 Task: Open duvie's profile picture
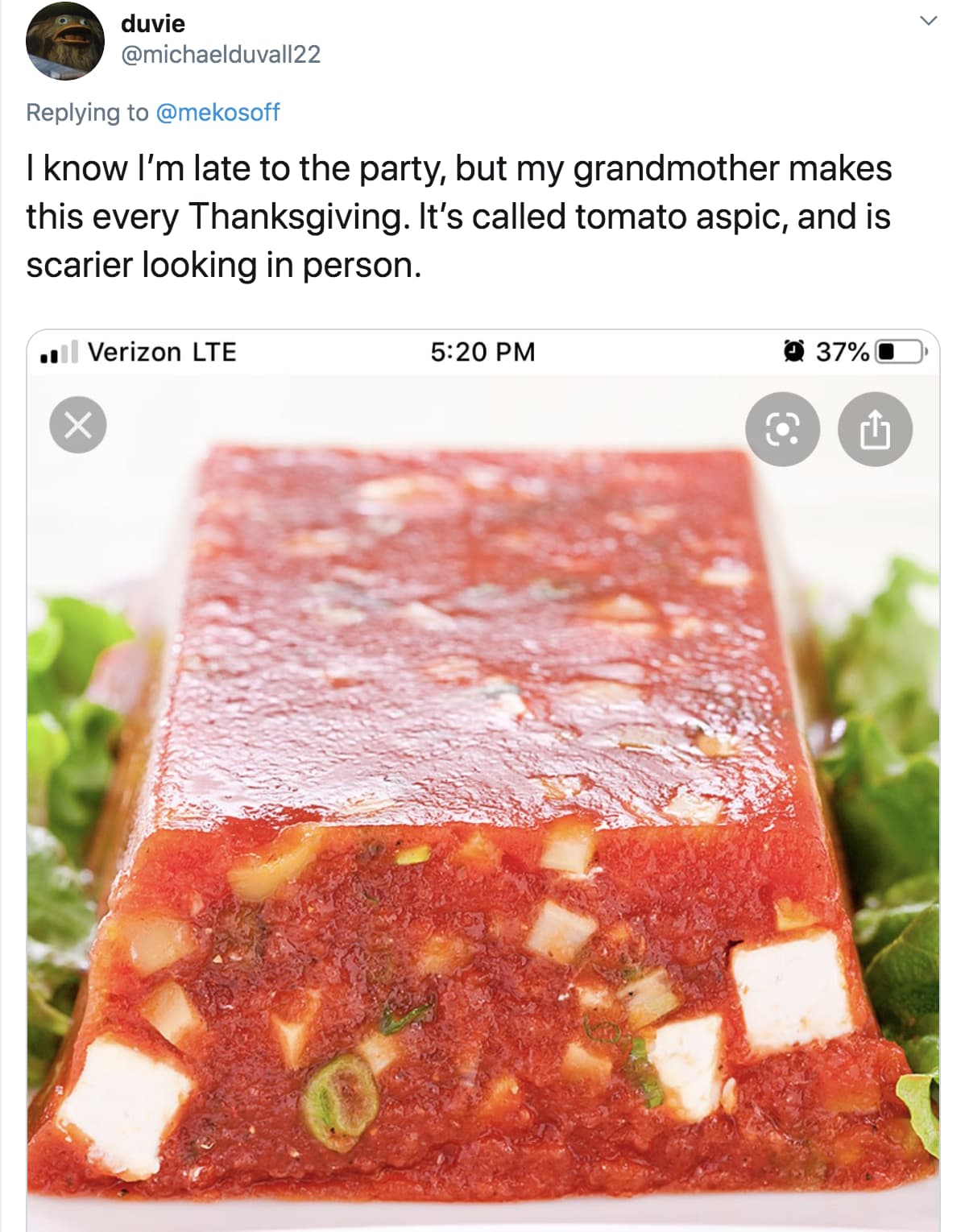(65, 40)
